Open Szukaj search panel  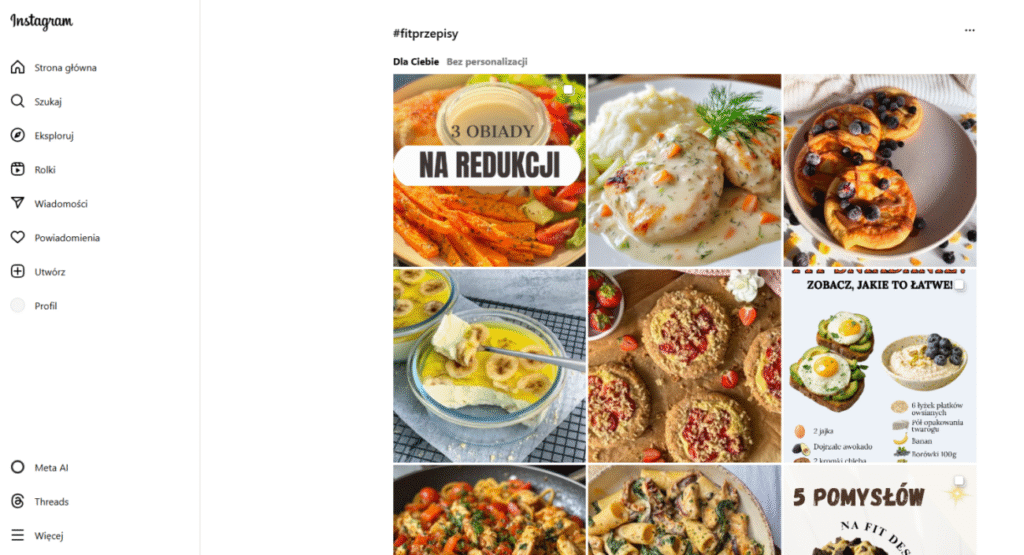(48, 102)
